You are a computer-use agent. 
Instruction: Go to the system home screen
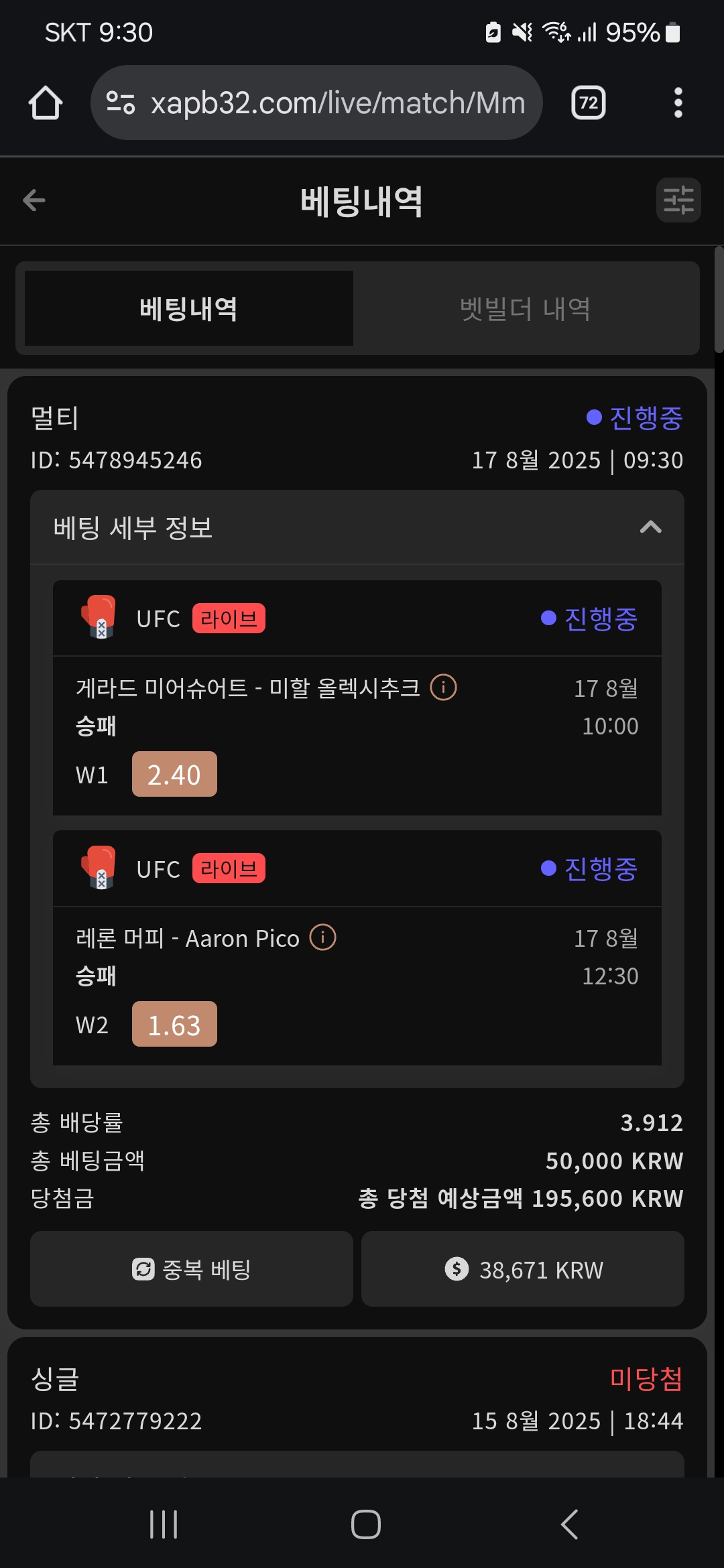[x=366, y=1524]
